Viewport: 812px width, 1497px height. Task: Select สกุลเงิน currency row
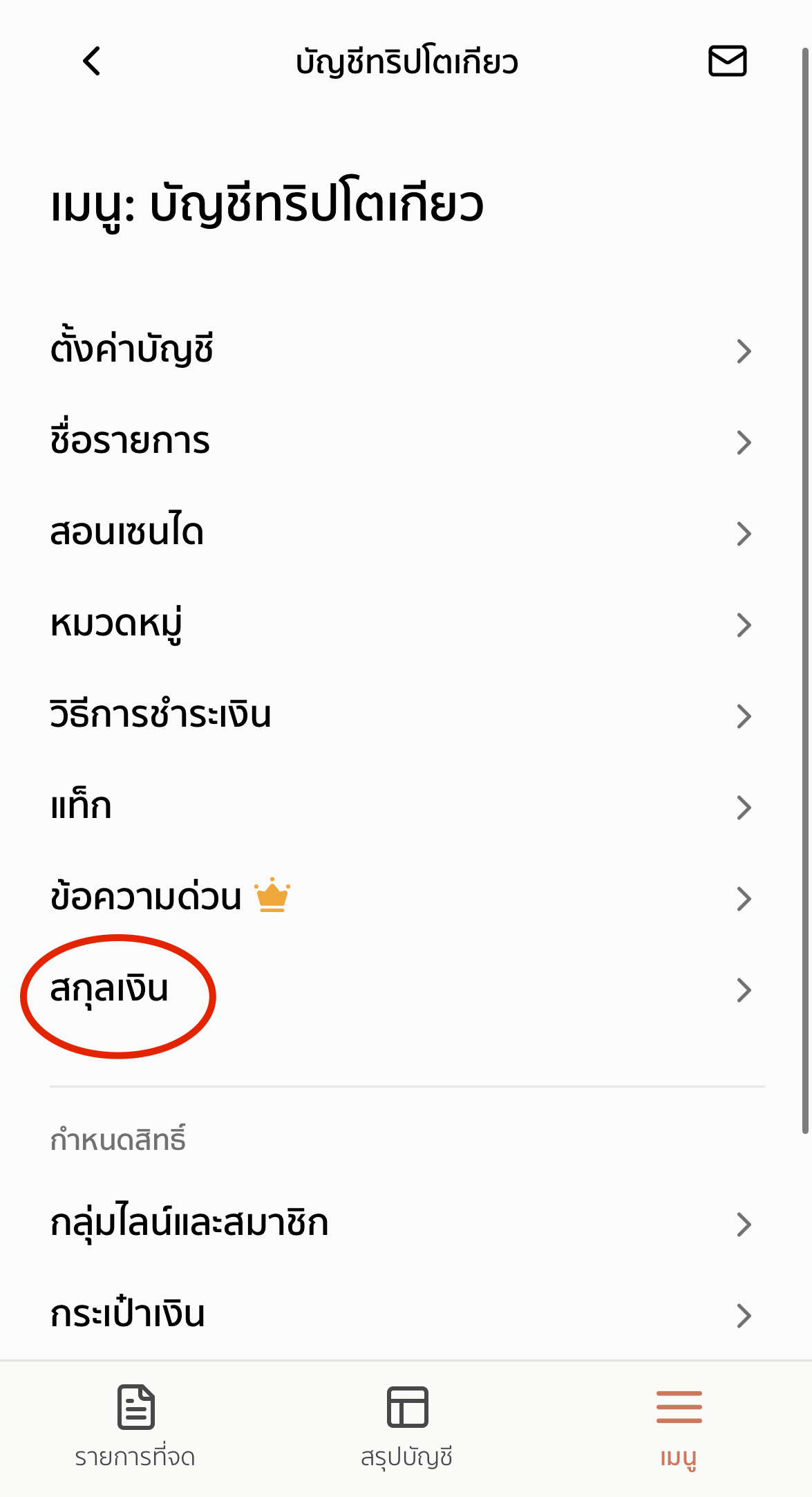coord(406,989)
